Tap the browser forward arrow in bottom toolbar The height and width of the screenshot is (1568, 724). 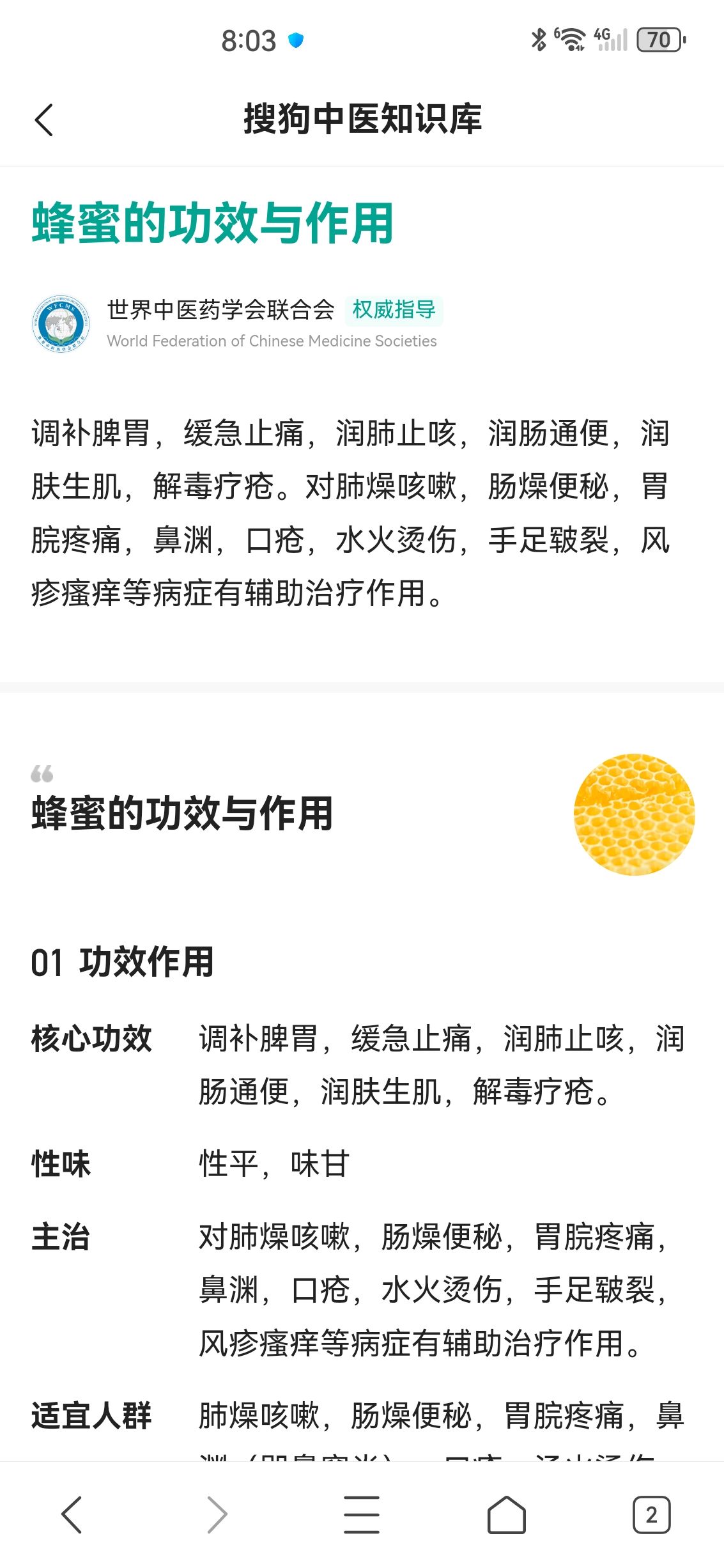(217, 1514)
